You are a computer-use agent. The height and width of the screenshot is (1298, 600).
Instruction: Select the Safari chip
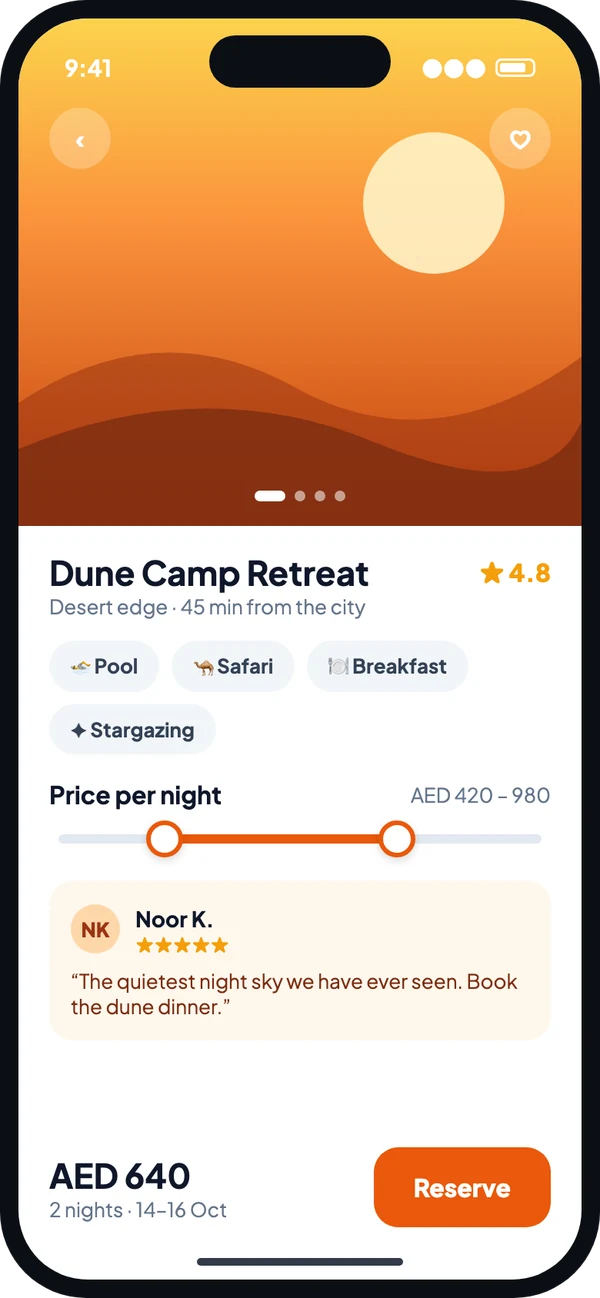(x=233, y=666)
